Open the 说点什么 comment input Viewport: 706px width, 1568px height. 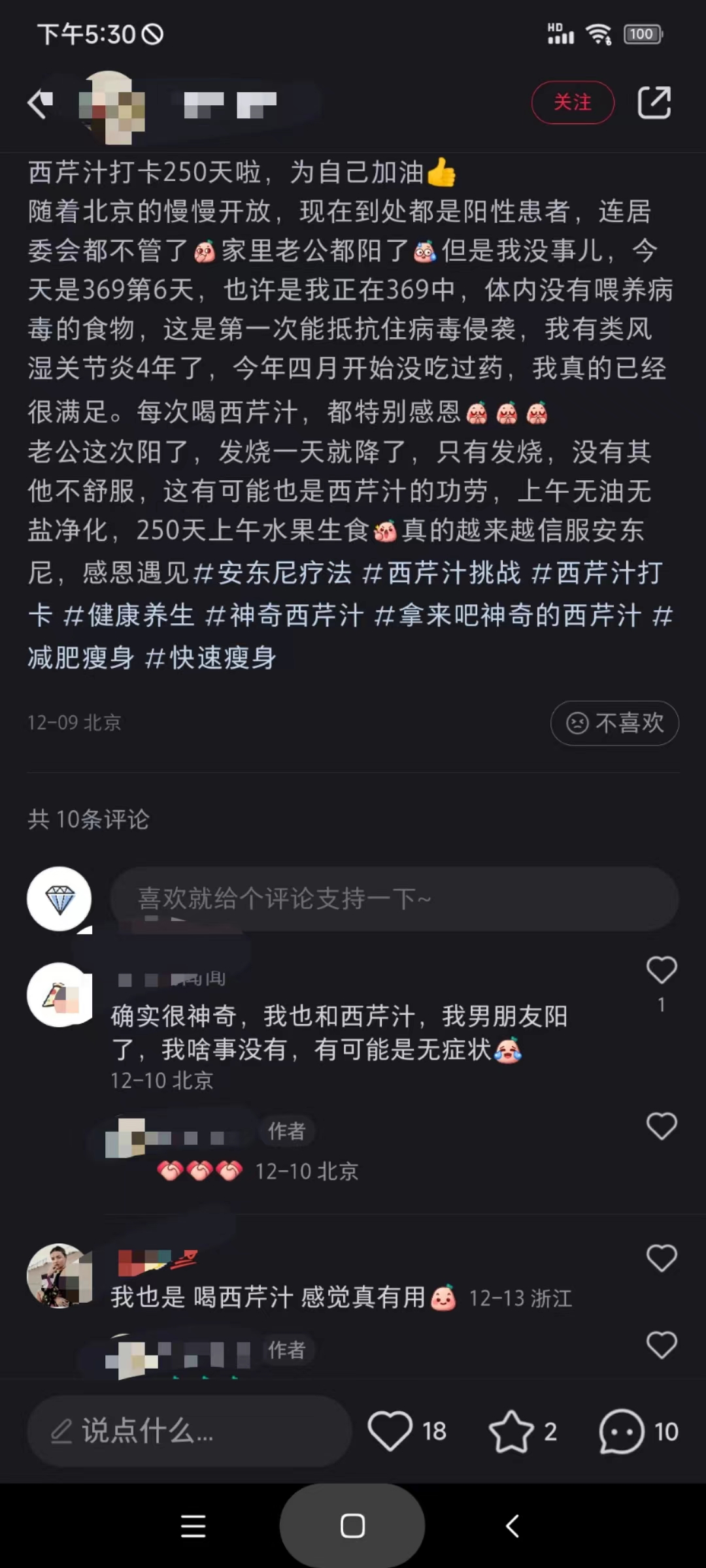click(190, 1431)
